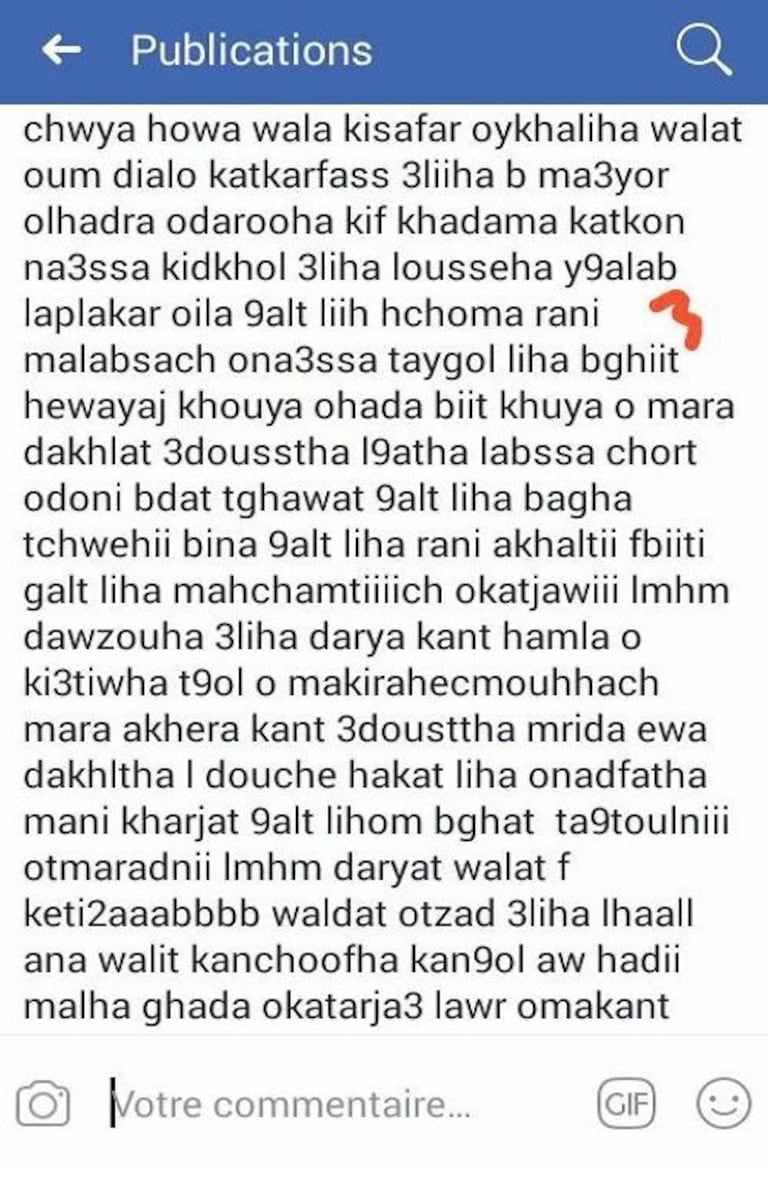The height and width of the screenshot is (1191, 768).
Task: Open the GIF picker
Action: (625, 1104)
